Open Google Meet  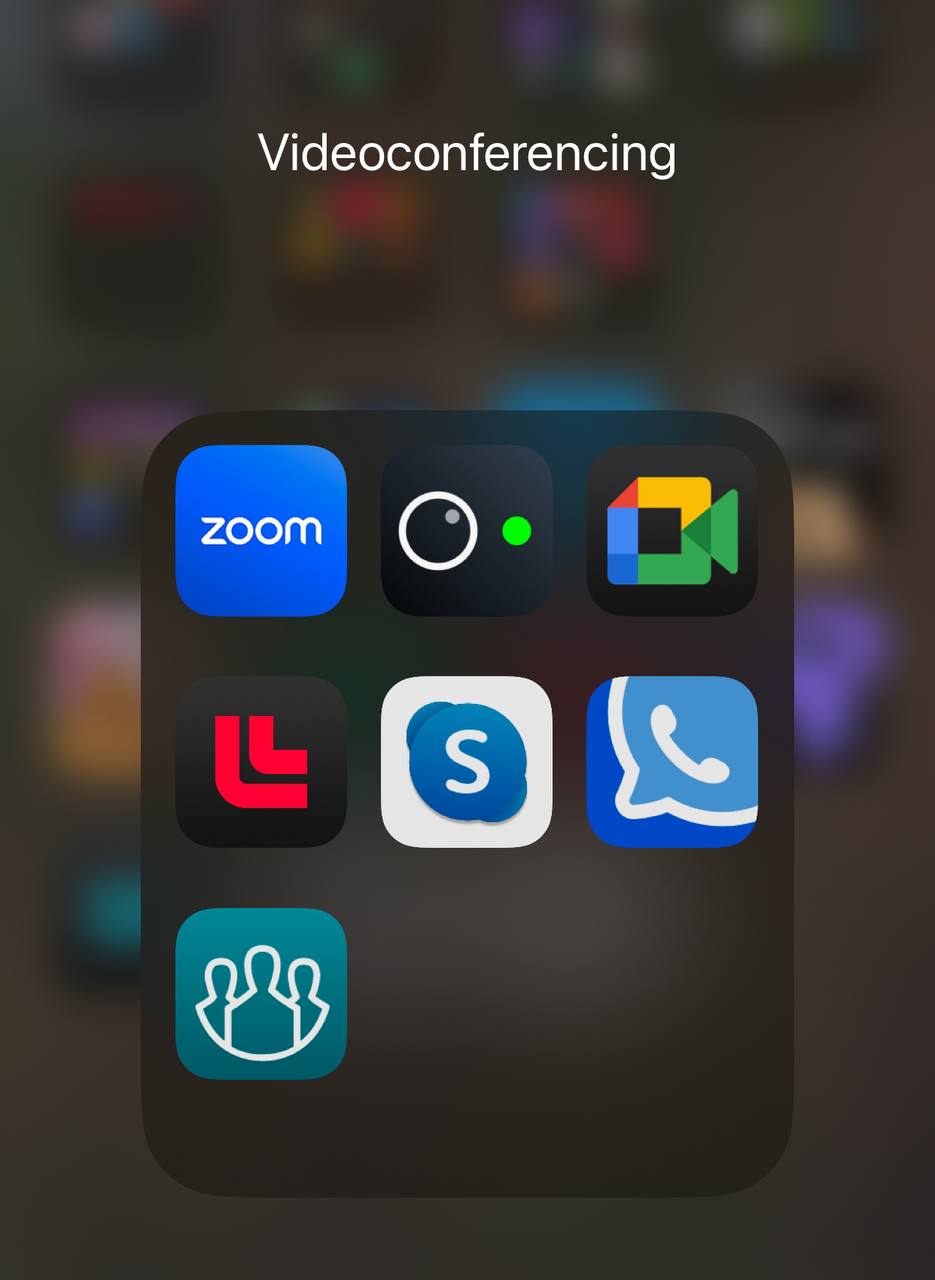click(672, 530)
